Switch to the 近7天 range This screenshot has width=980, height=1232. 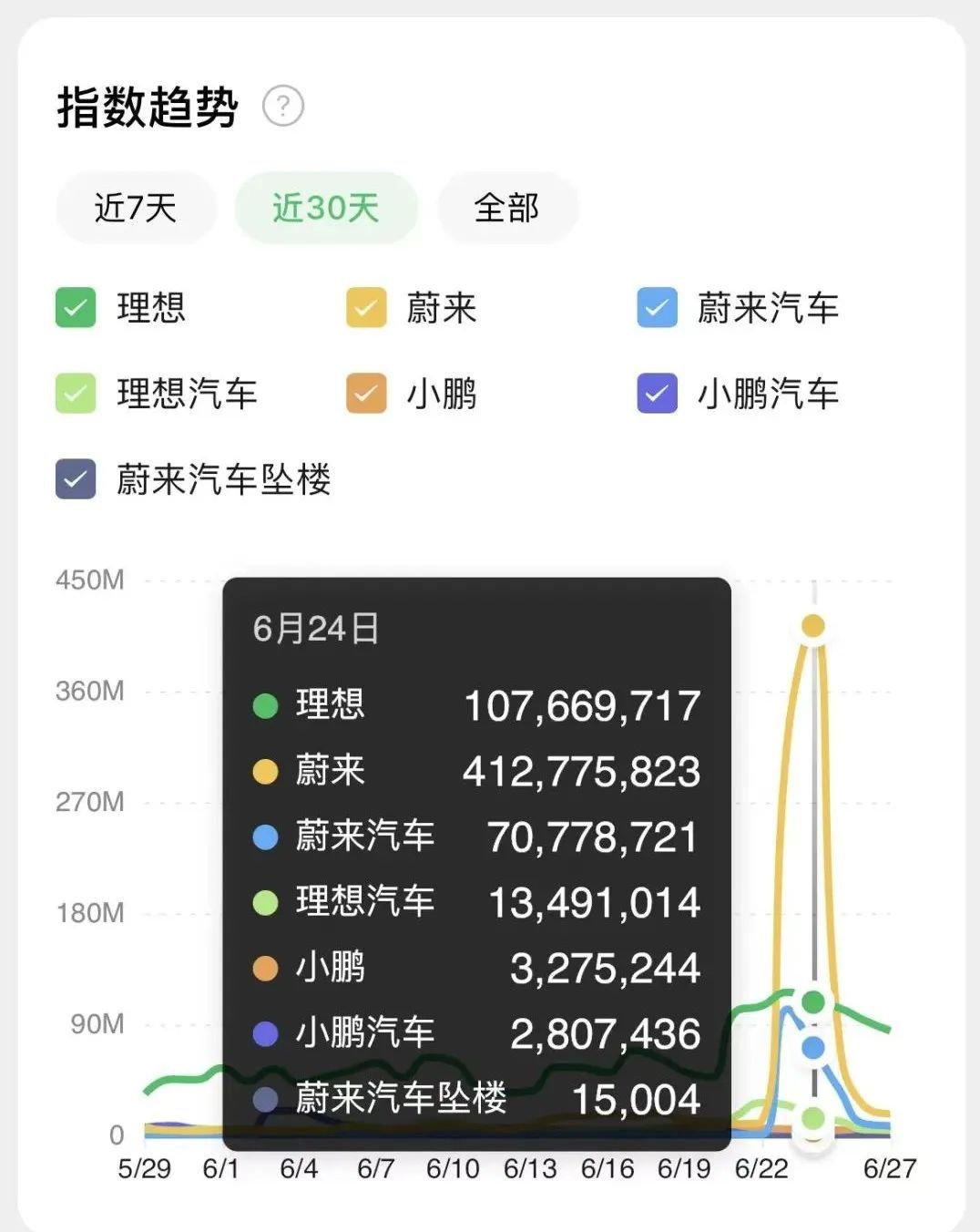(136, 208)
